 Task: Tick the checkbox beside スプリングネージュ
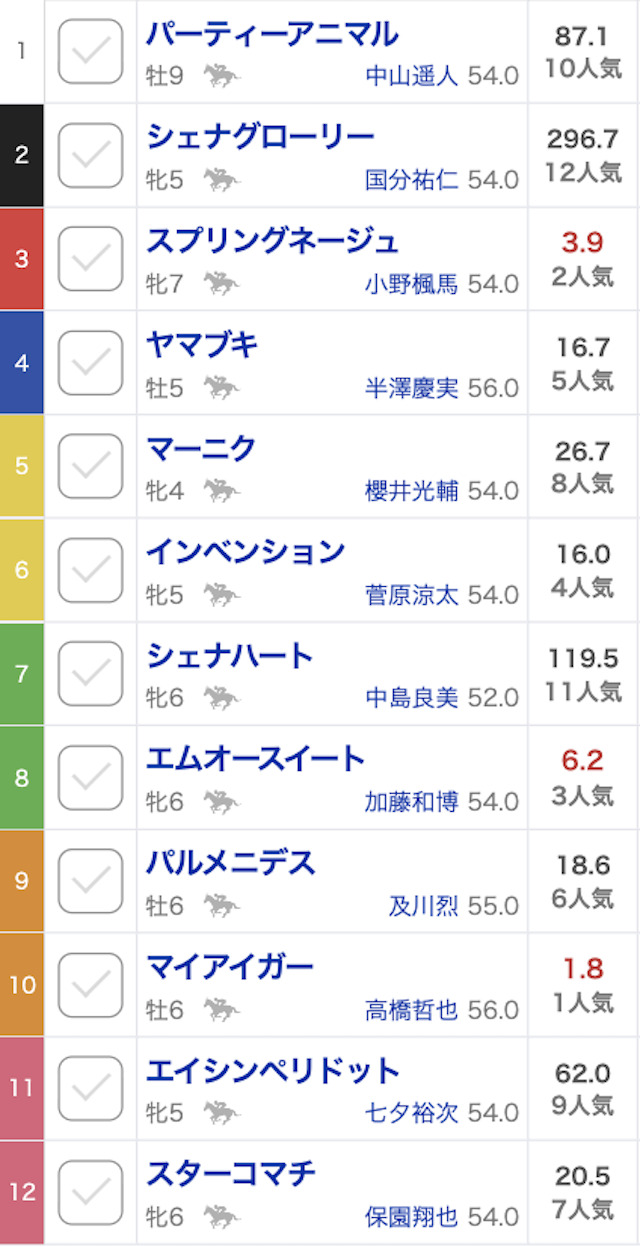[90, 259]
